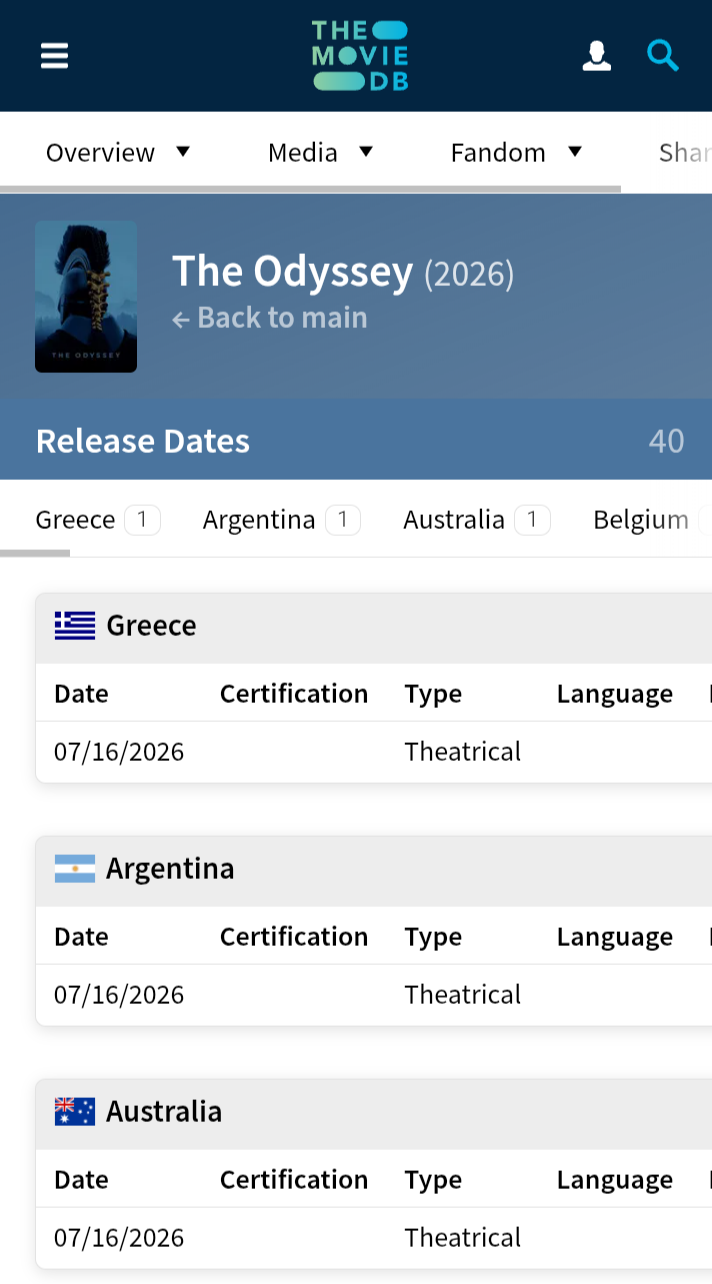Switch to the Australia tab
The height and width of the screenshot is (1284, 712).
(477, 520)
